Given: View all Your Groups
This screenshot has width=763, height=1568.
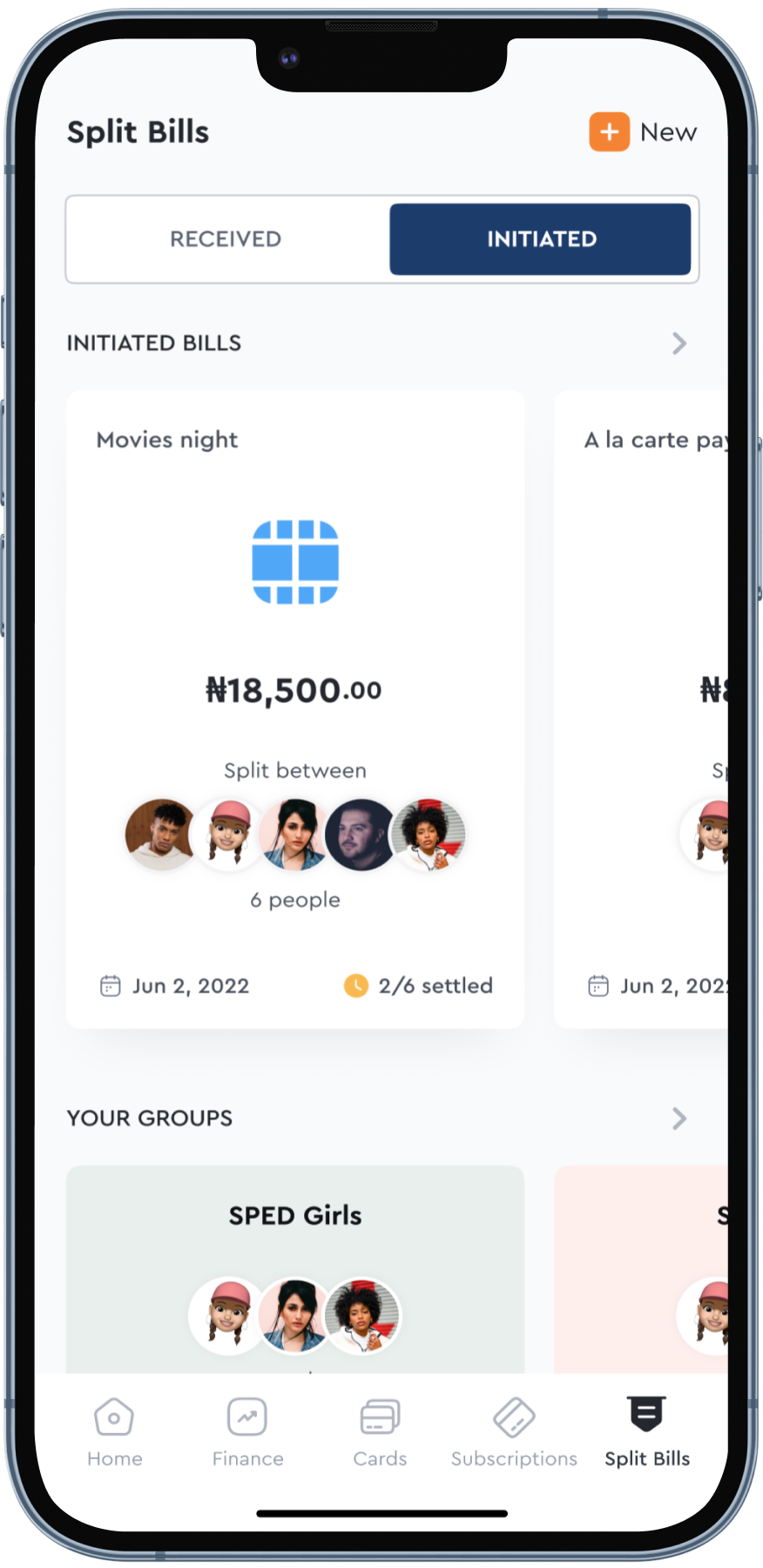Looking at the screenshot, I should pyautogui.click(x=679, y=1119).
